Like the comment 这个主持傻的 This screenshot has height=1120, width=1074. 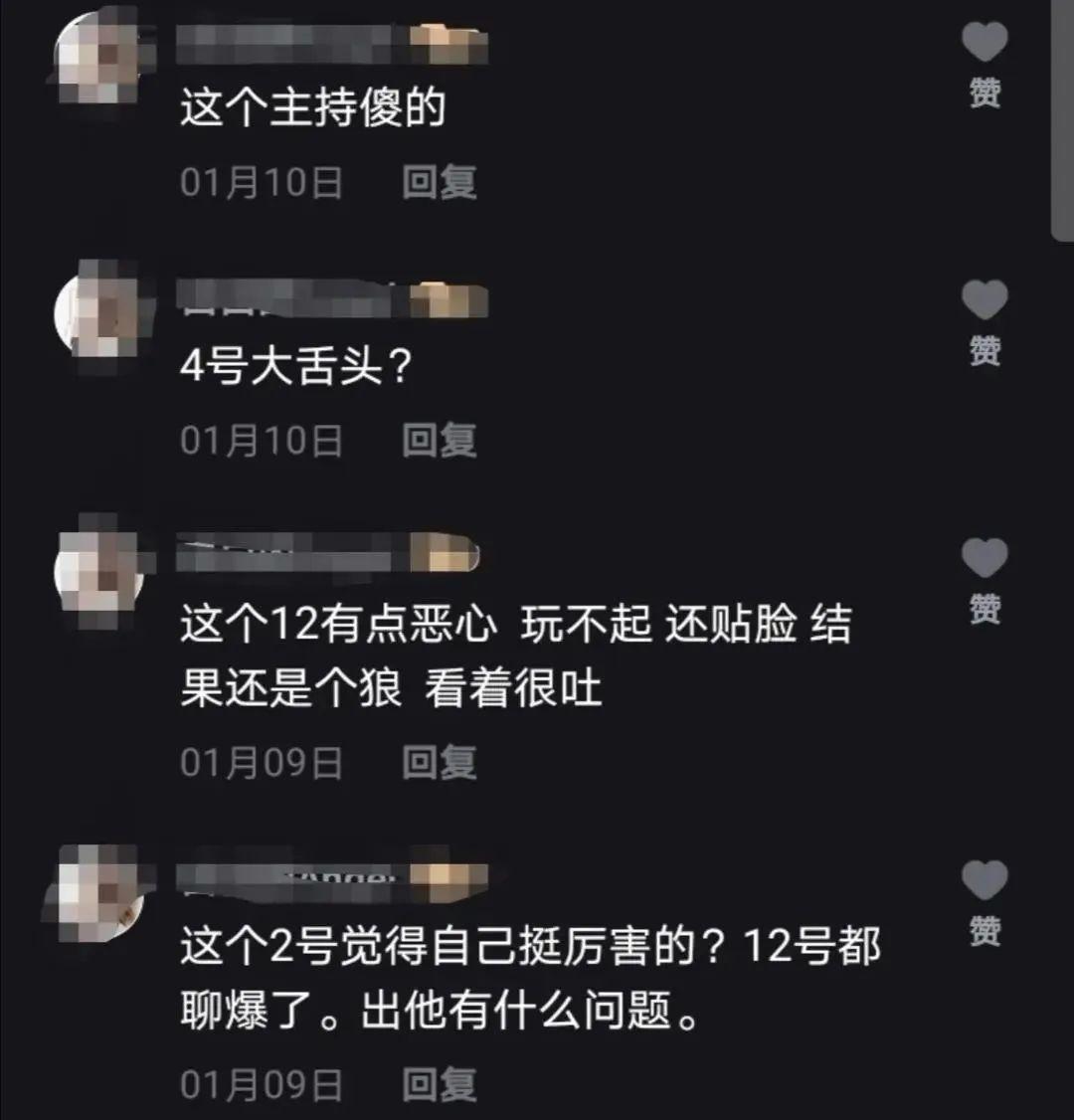pyautogui.click(x=984, y=44)
